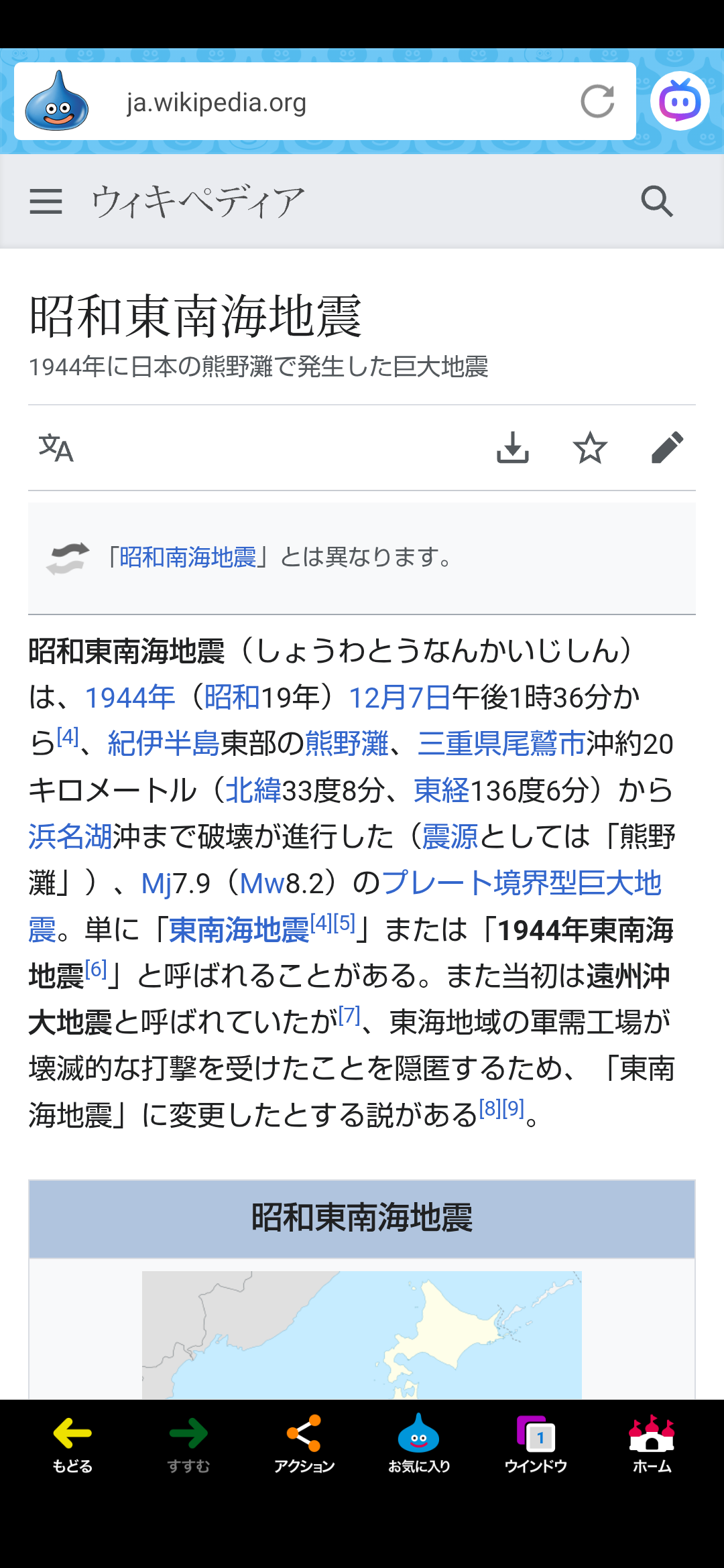Go back with もどる
The image size is (724, 1568).
click(x=72, y=1444)
